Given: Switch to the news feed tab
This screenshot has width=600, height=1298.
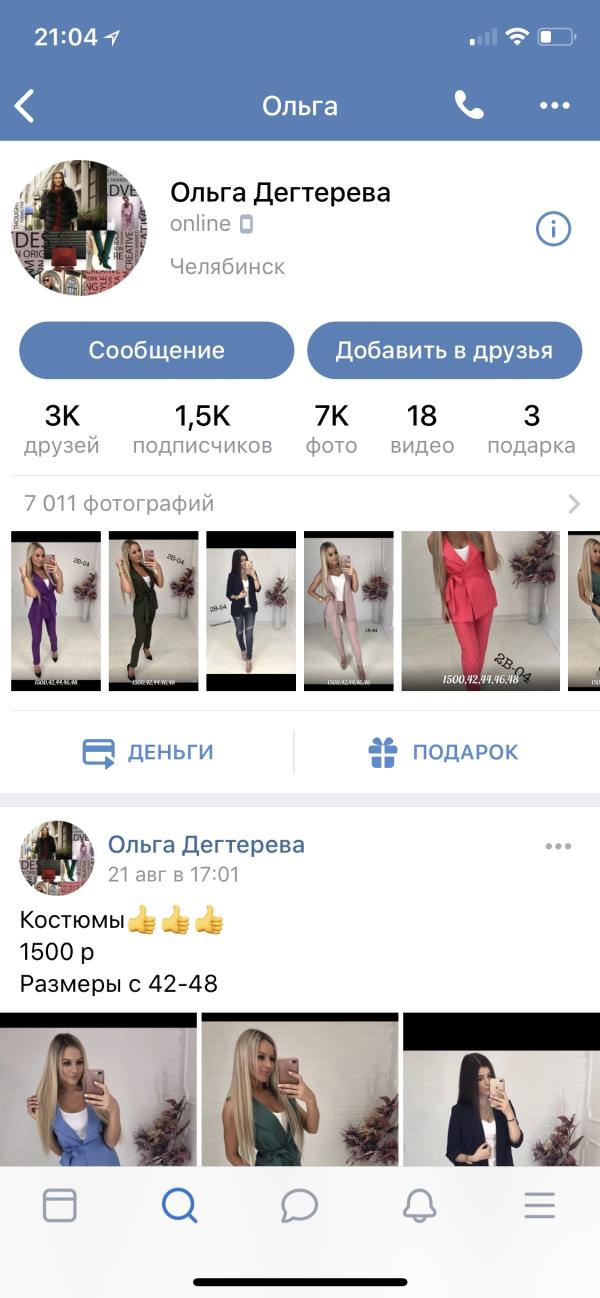Looking at the screenshot, I should 60,1205.
